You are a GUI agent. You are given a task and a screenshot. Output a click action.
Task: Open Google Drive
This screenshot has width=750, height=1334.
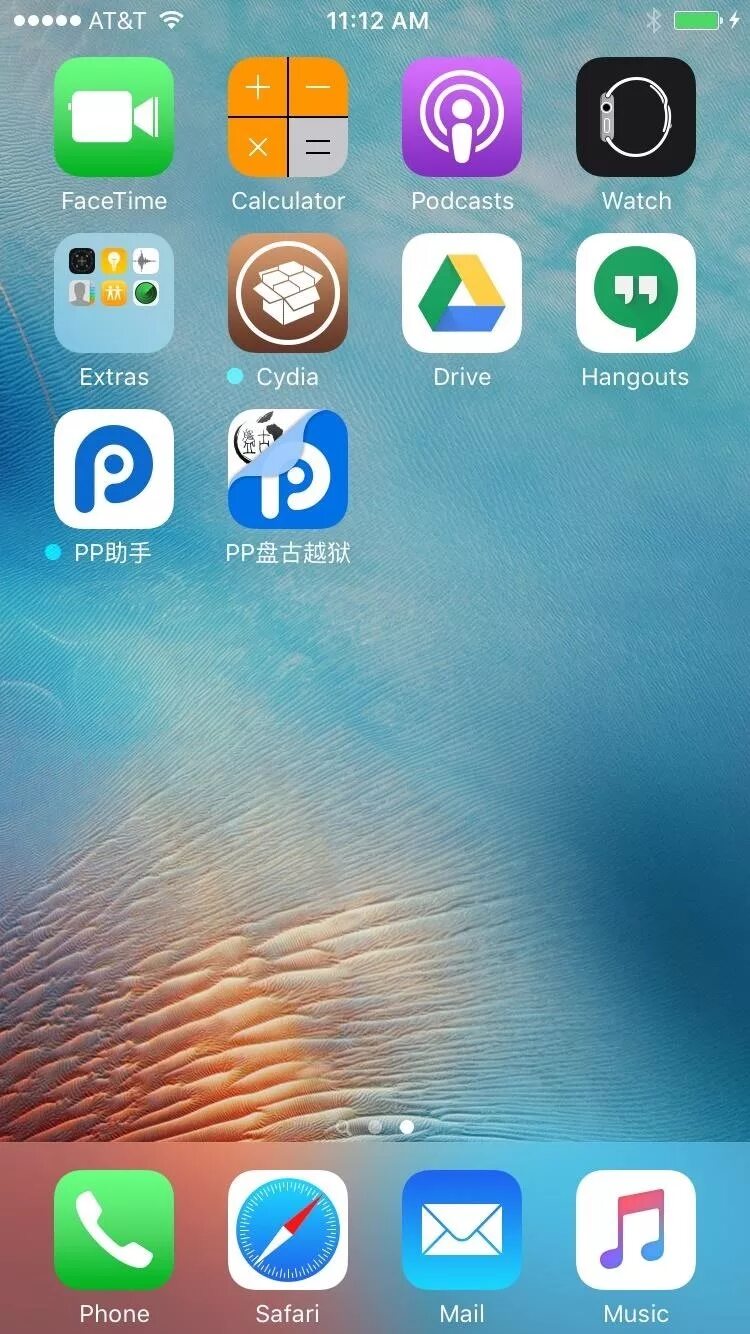(x=462, y=293)
